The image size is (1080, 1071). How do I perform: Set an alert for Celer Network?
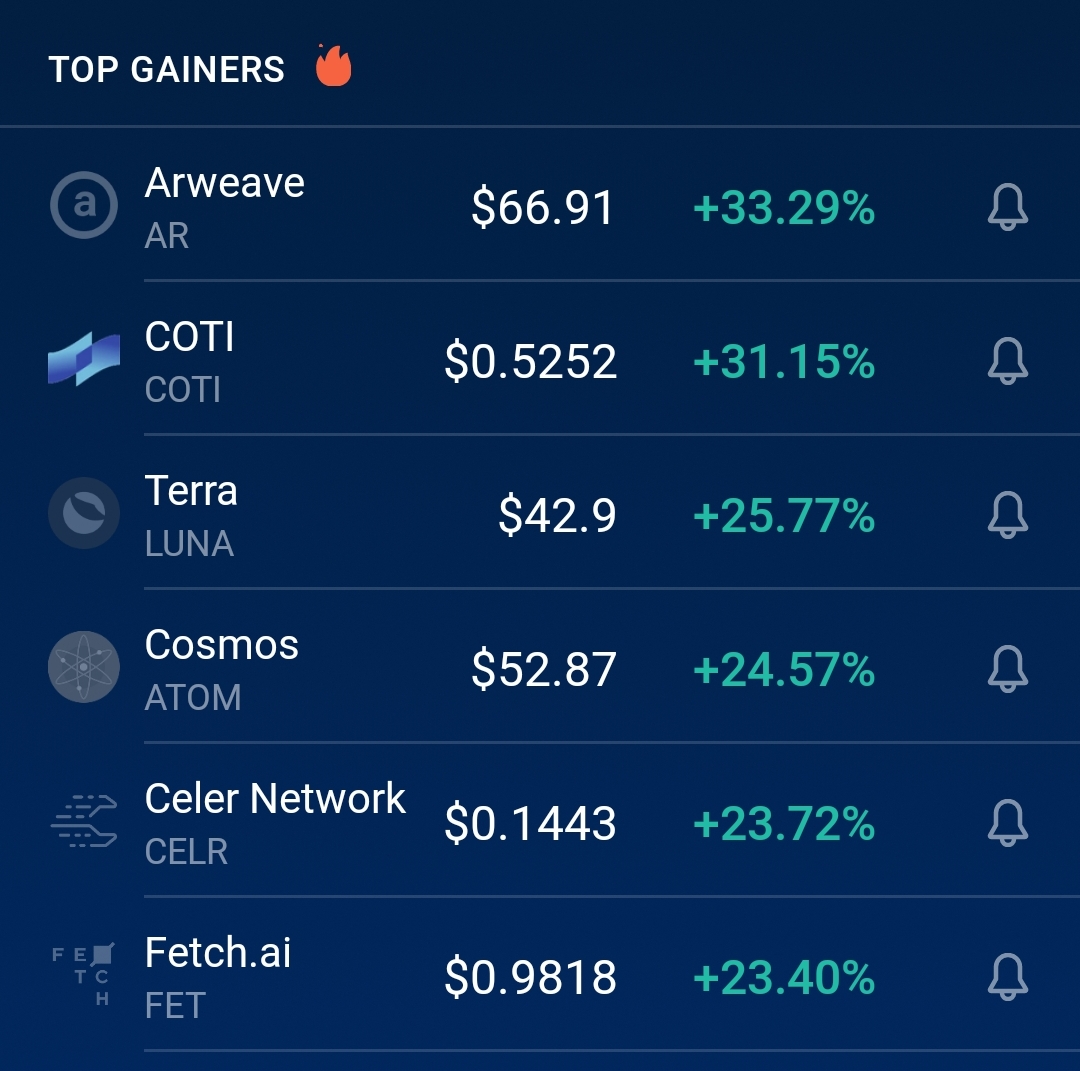[1007, 823]
